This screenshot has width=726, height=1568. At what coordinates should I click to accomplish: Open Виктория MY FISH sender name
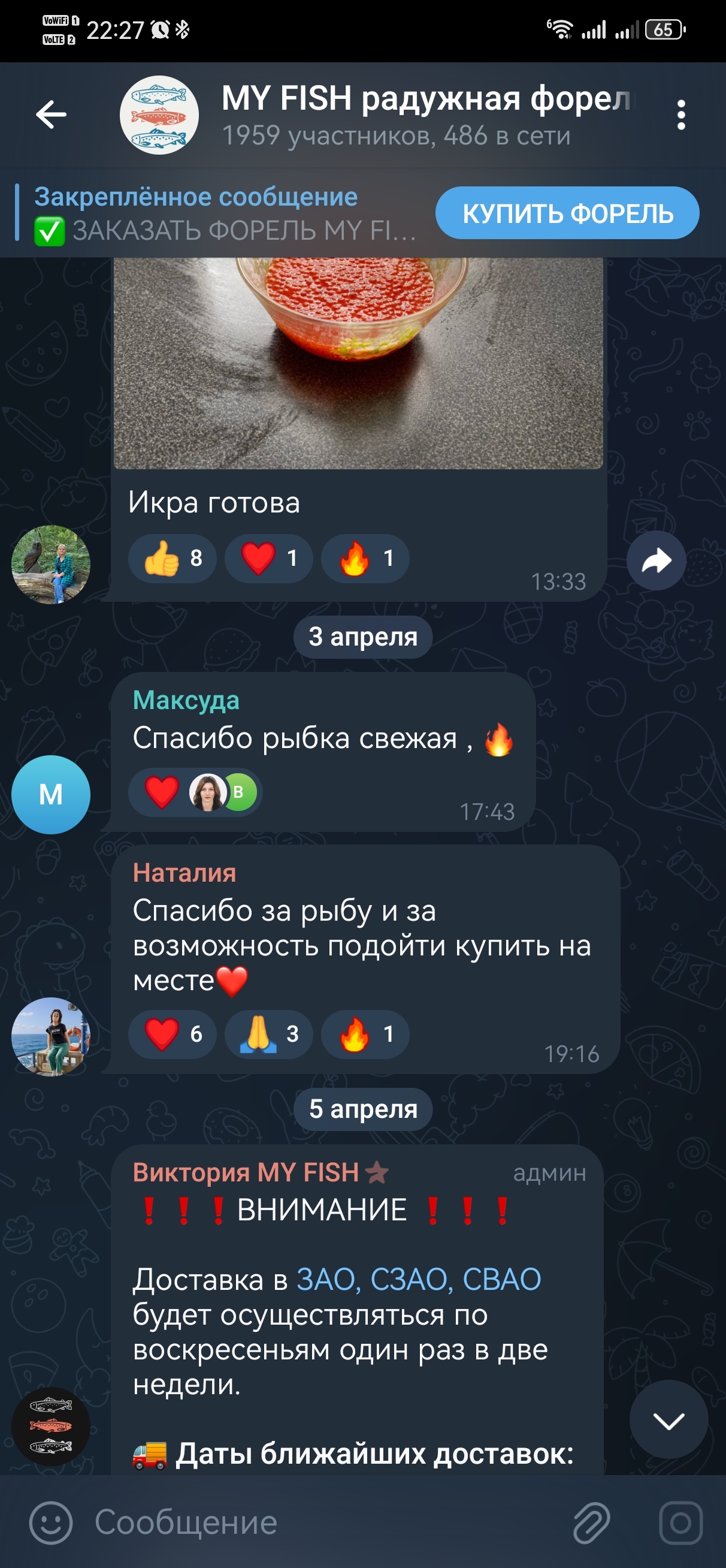click(246, 1172)
